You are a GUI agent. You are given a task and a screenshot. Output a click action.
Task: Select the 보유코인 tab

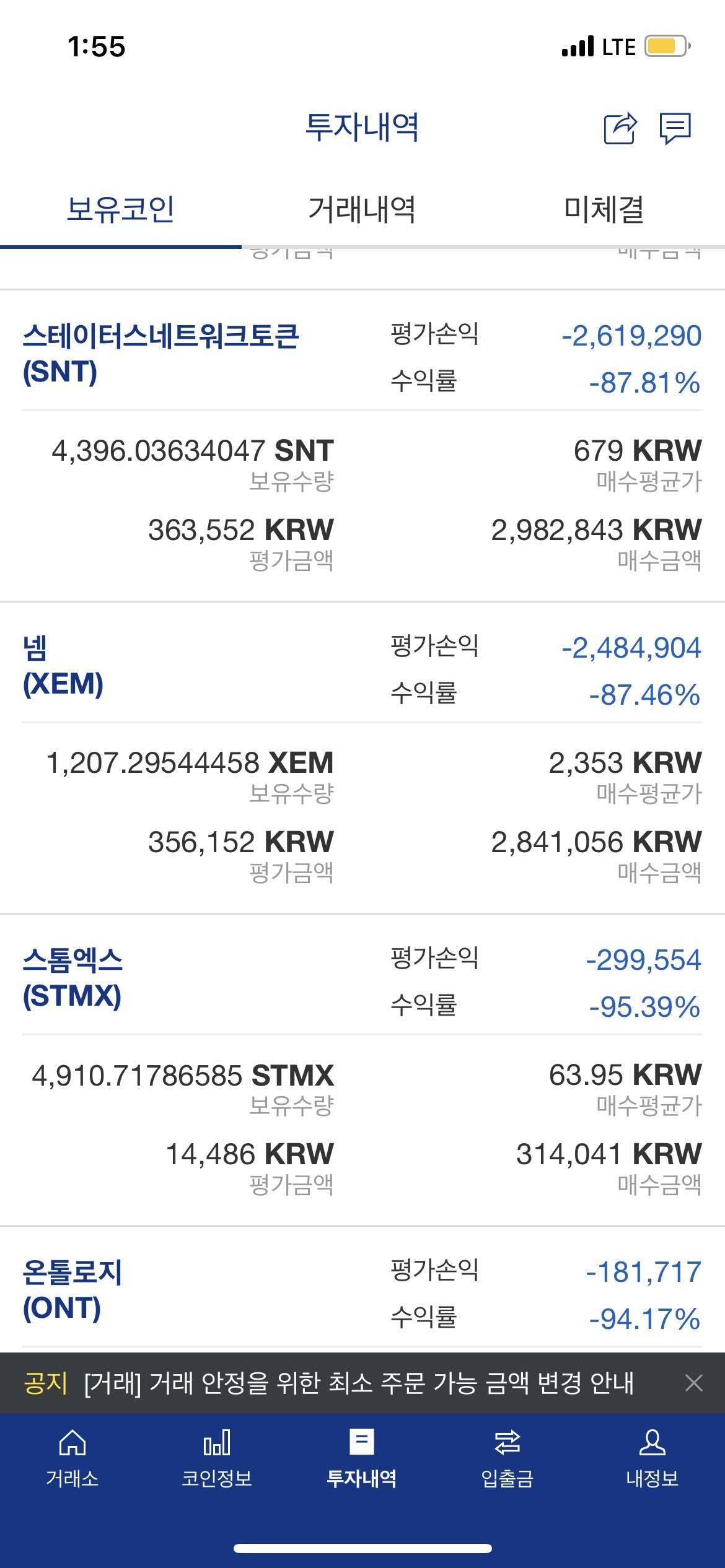[120, 209]
